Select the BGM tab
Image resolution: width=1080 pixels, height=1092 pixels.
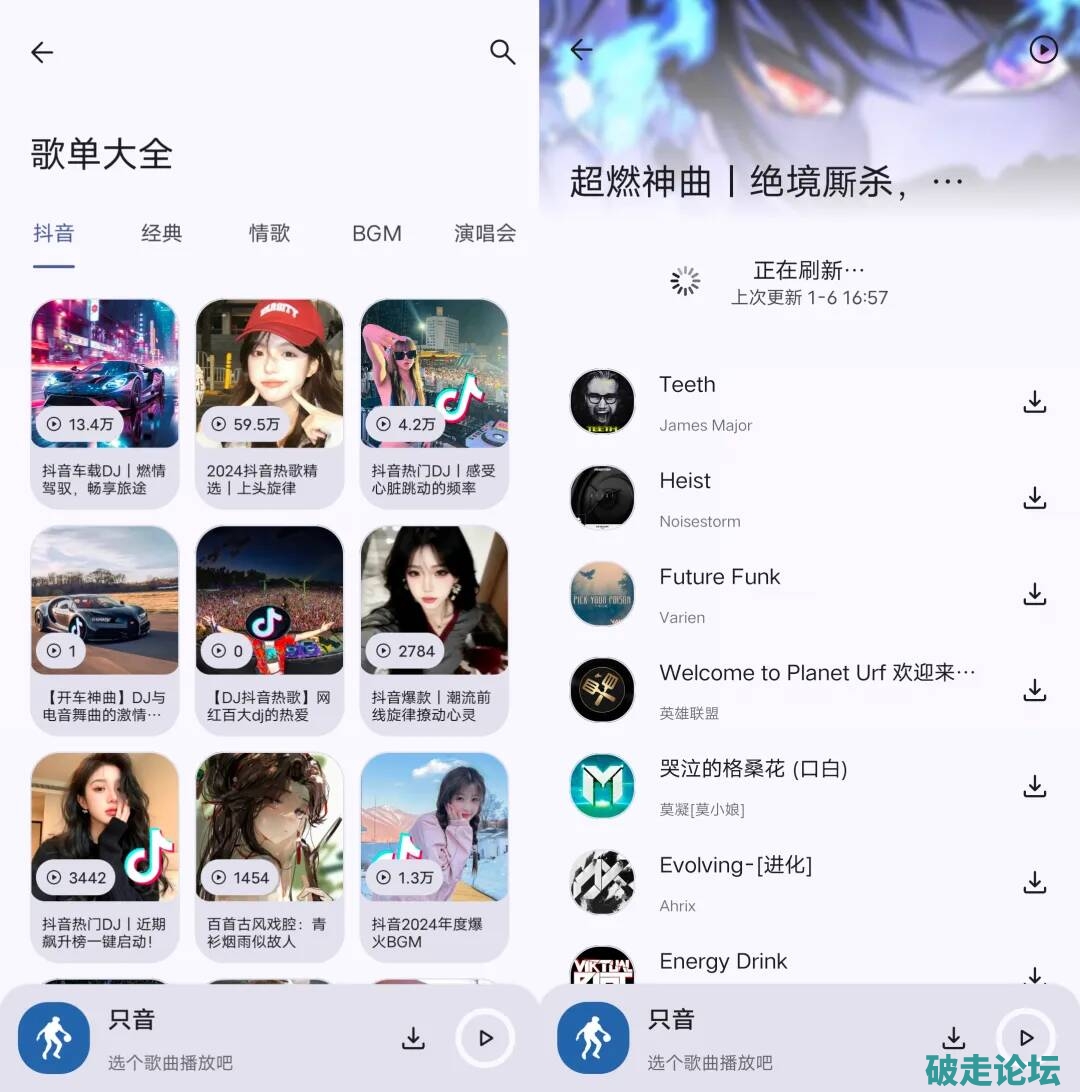[x=377, y=234]
